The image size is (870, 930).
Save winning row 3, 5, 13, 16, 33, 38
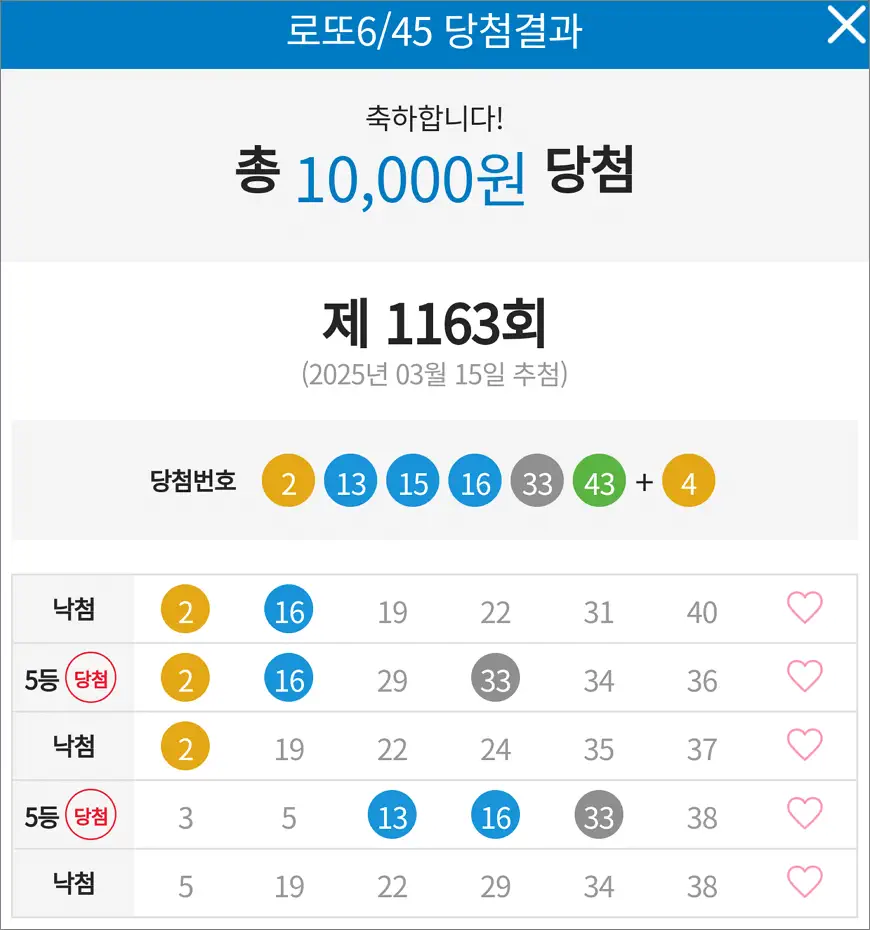click(805, 814)
